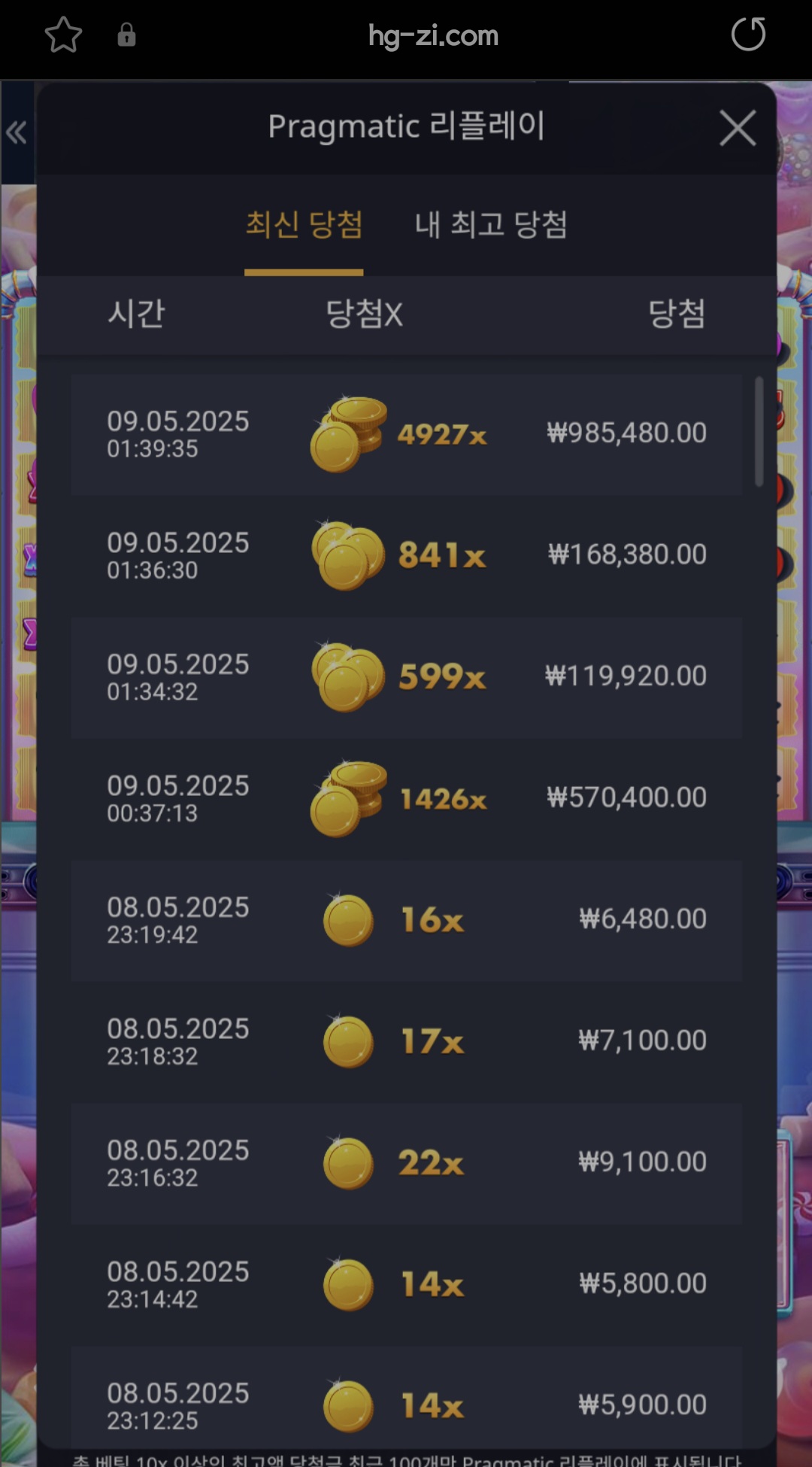The height and width of the screenshot is (1467, 812).
Task: Open the ₩5,800.00 win replay
Action: click(x=406, y=1284)
